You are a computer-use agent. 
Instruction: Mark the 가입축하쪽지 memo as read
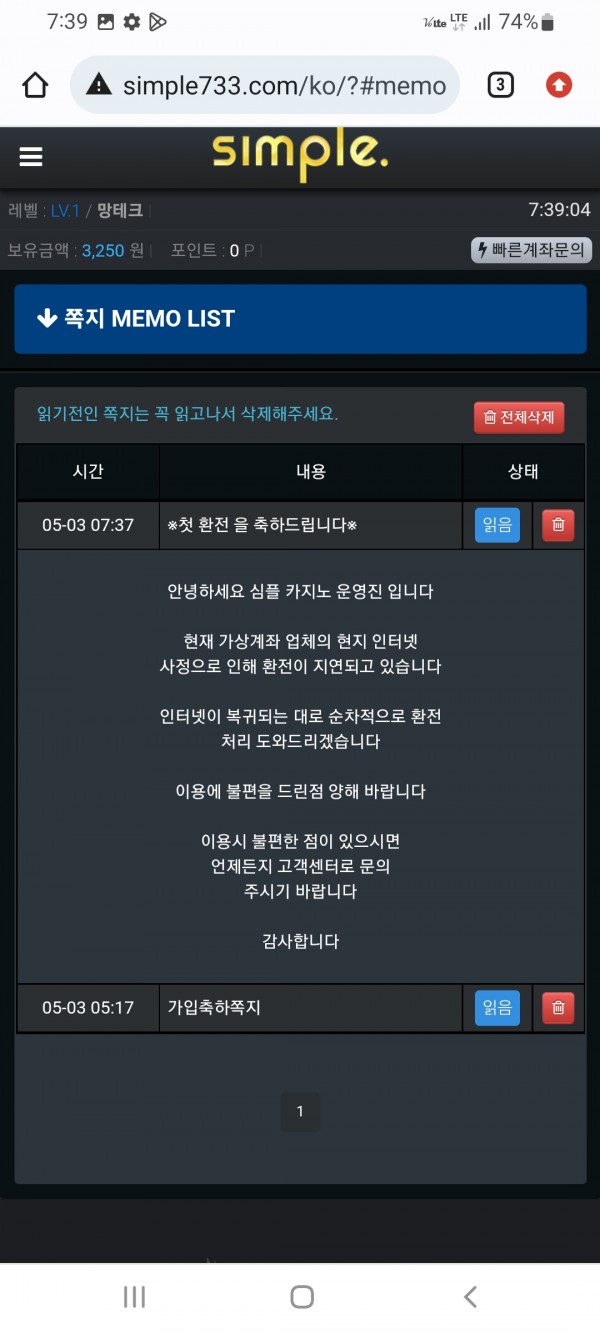[497, 1008]
